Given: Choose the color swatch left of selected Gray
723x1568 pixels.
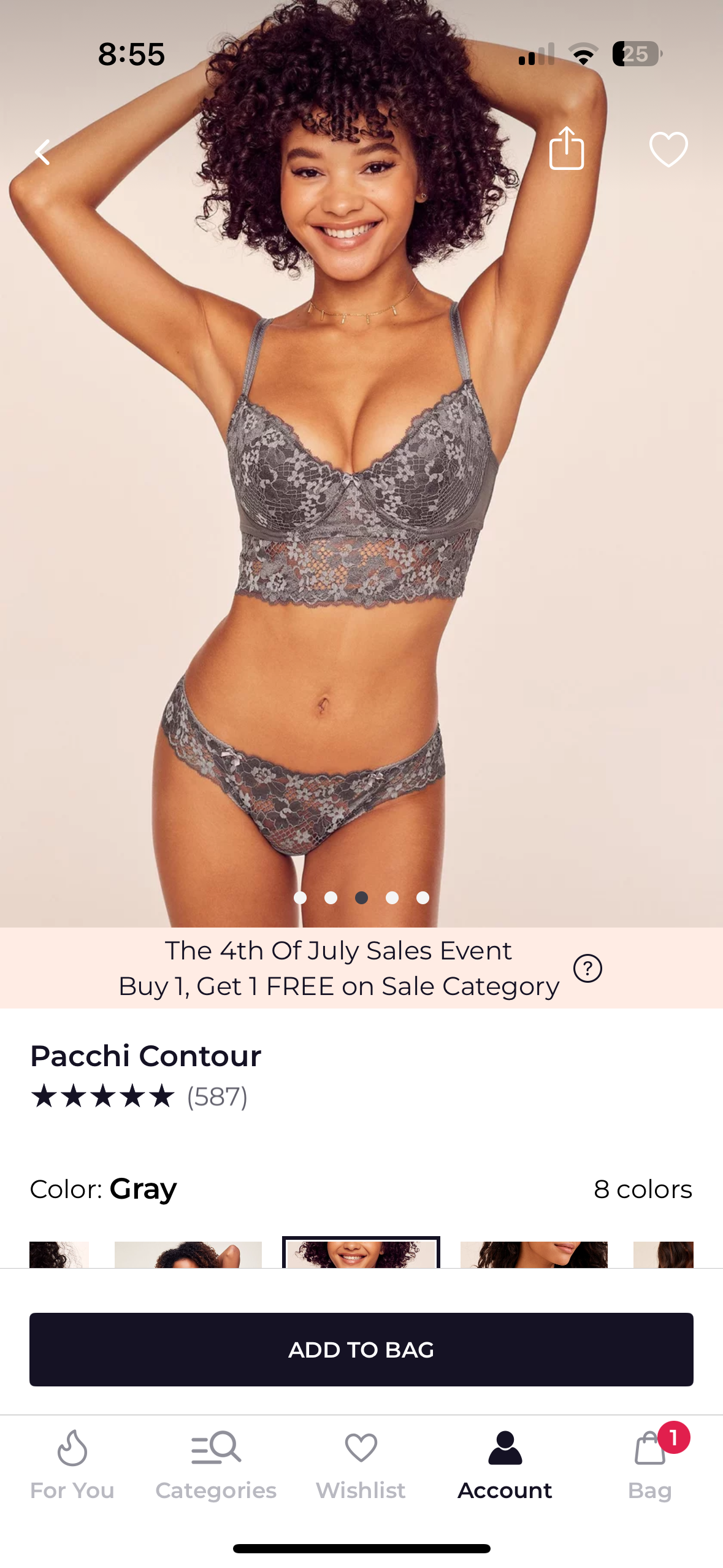Looking at the screenshot, I should point(188,1255).
